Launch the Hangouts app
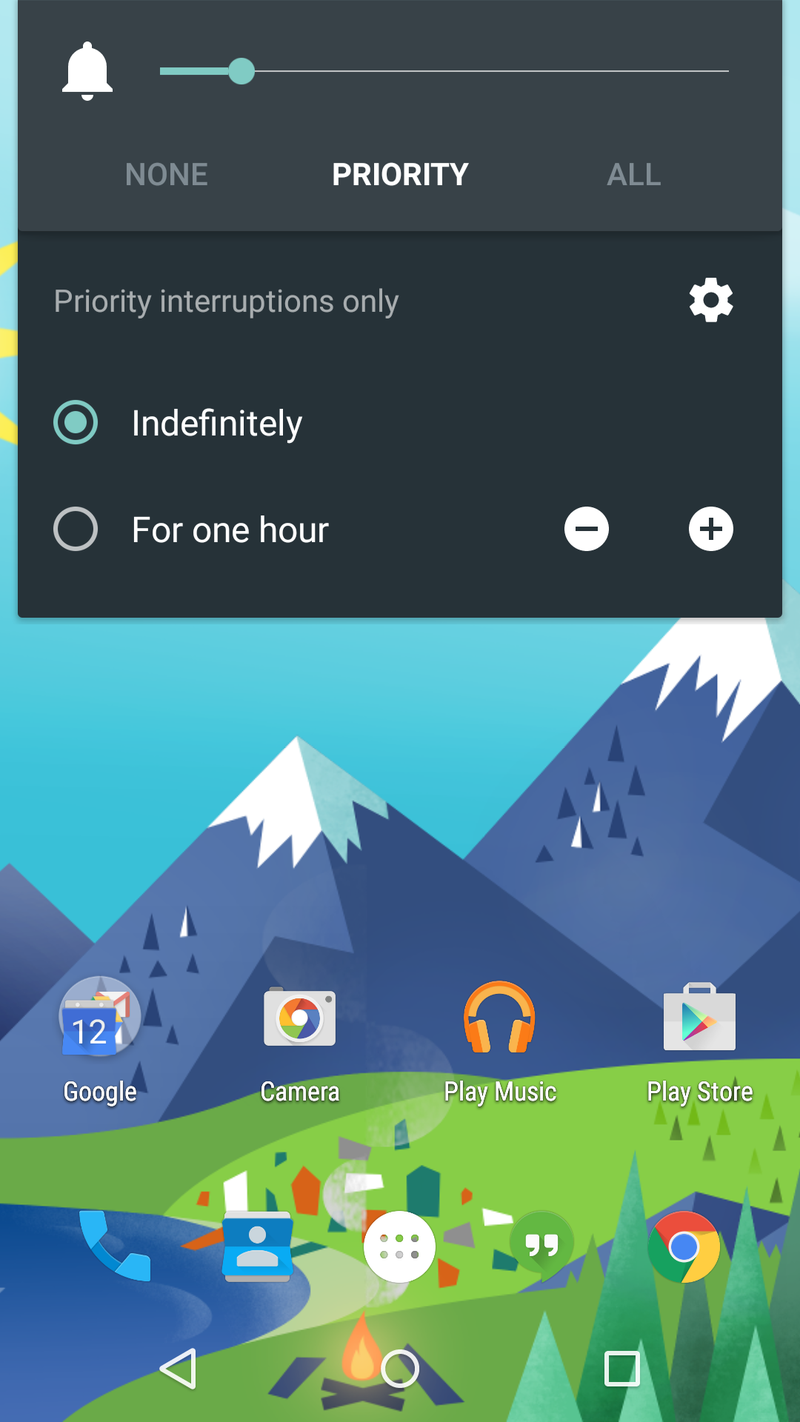 542,1245
